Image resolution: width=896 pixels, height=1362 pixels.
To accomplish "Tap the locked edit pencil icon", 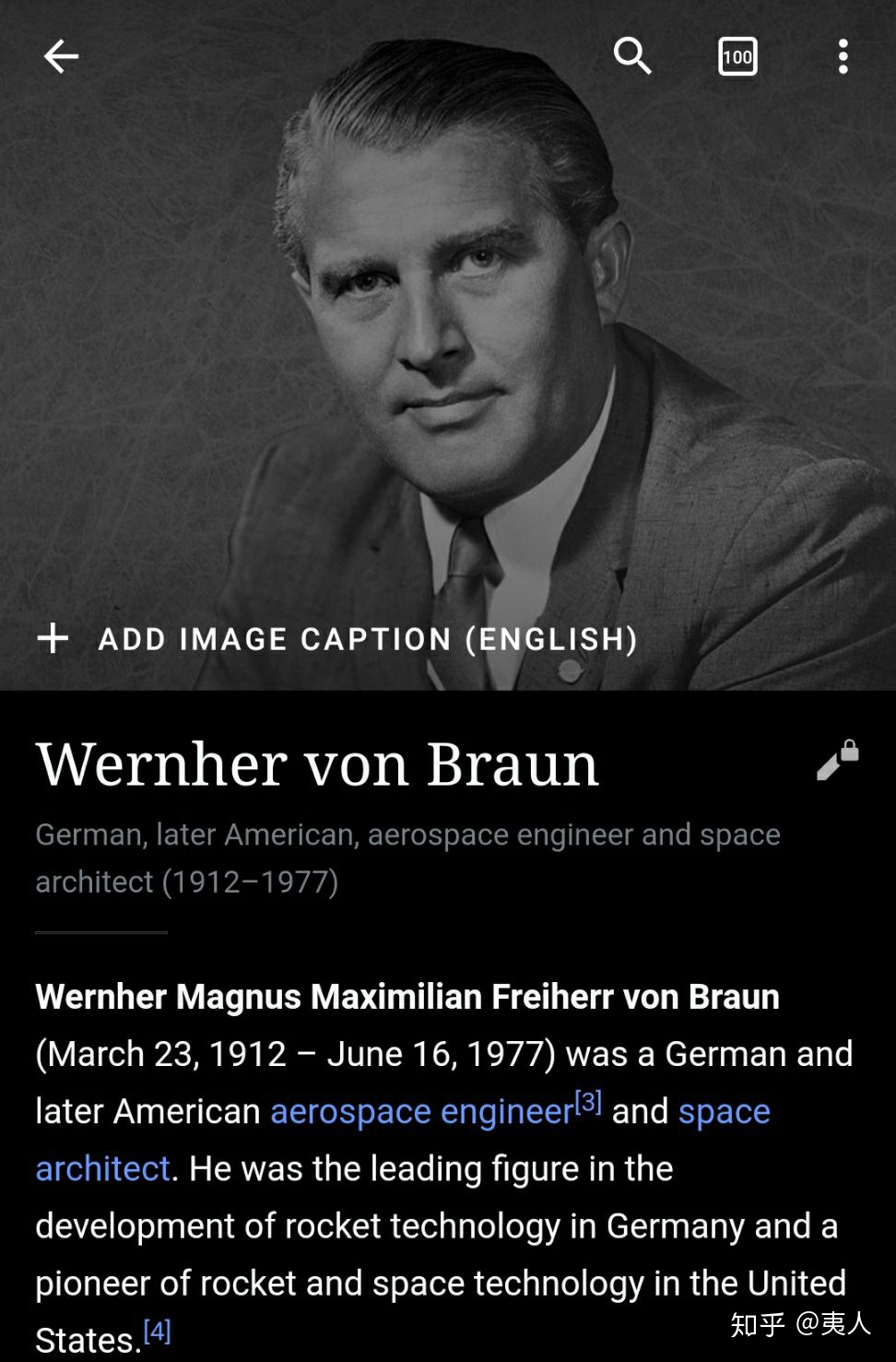I will 837,761.
